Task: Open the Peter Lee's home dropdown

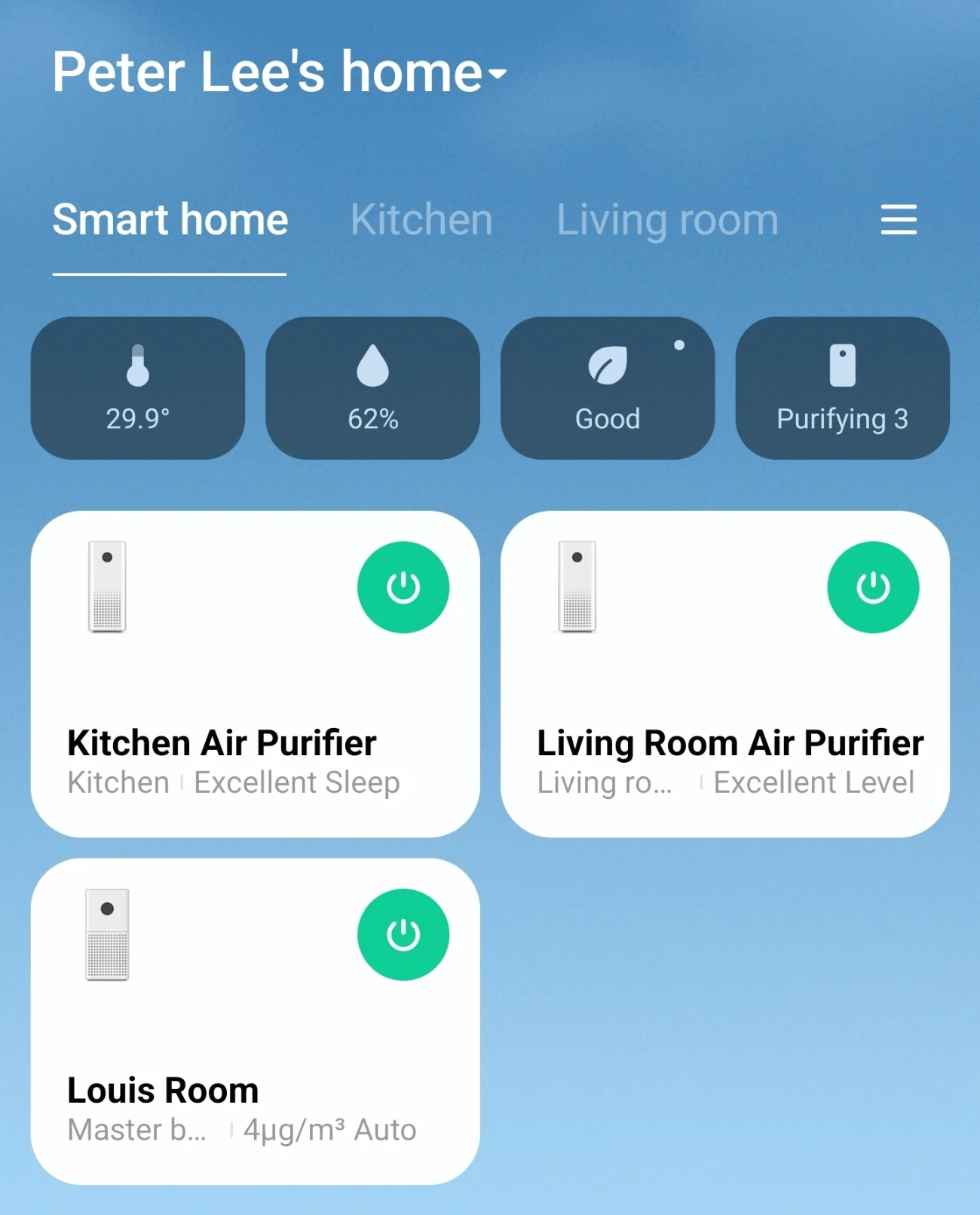Action: (279, 72)
